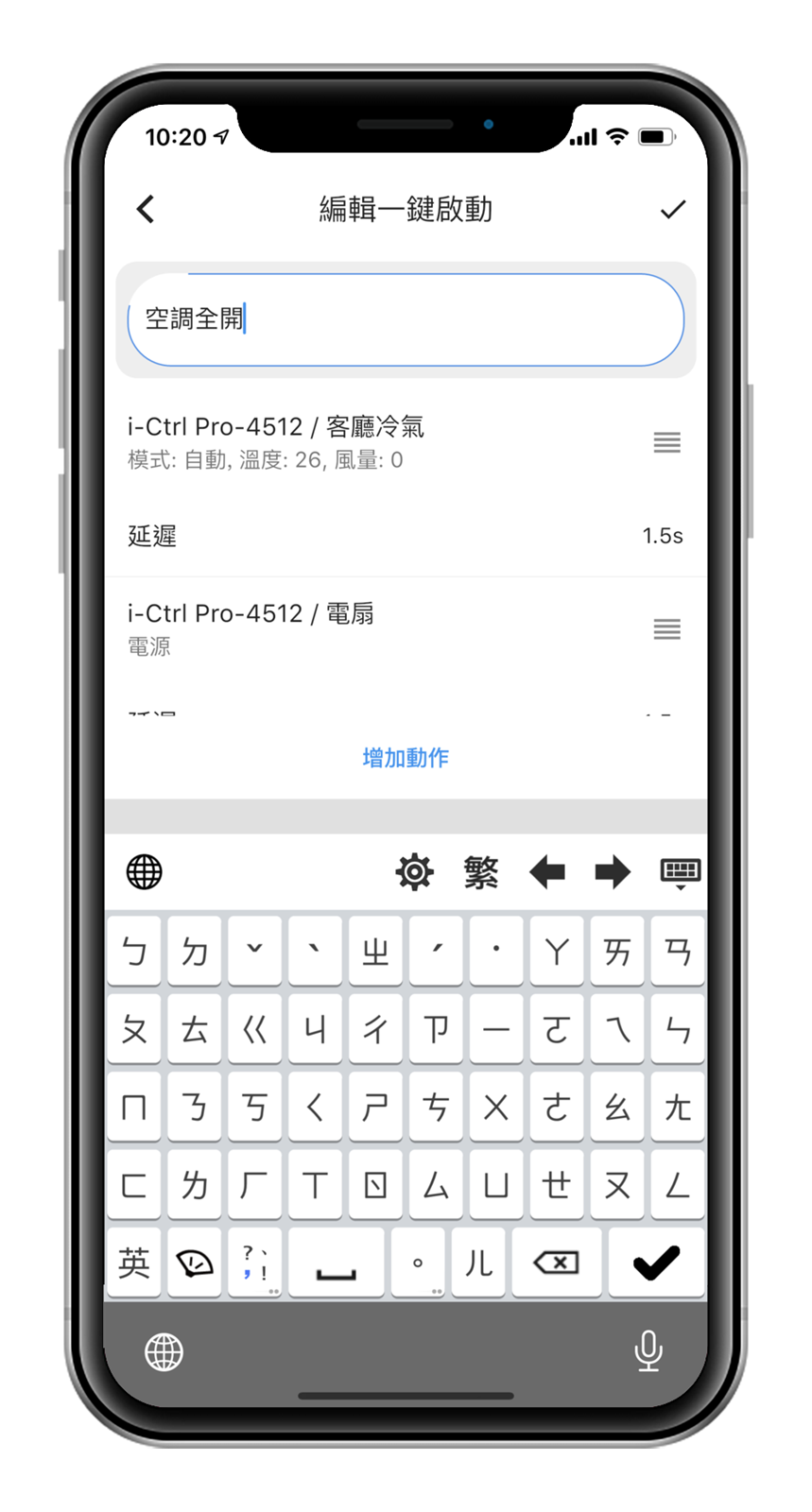812x1512 pixels.
Task: Toggle 繁 traditional Chinese mode
Action: coord(480,871)
